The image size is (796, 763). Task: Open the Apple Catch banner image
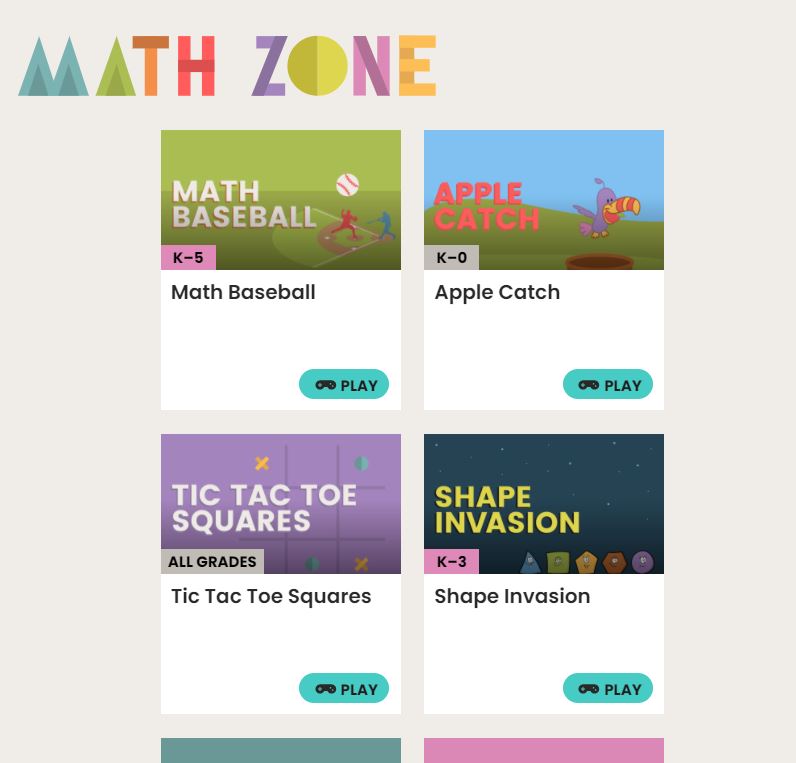coord(544,200)
